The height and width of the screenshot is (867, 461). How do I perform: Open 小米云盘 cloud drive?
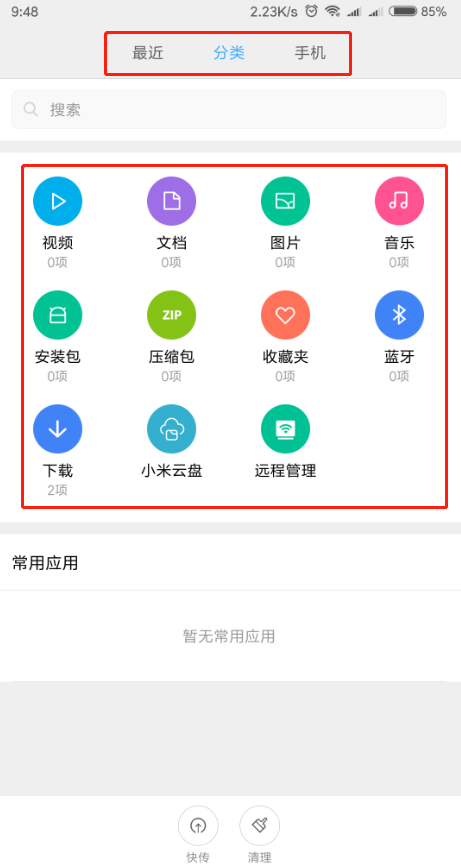pyautogui.click(x=171, y=441)
